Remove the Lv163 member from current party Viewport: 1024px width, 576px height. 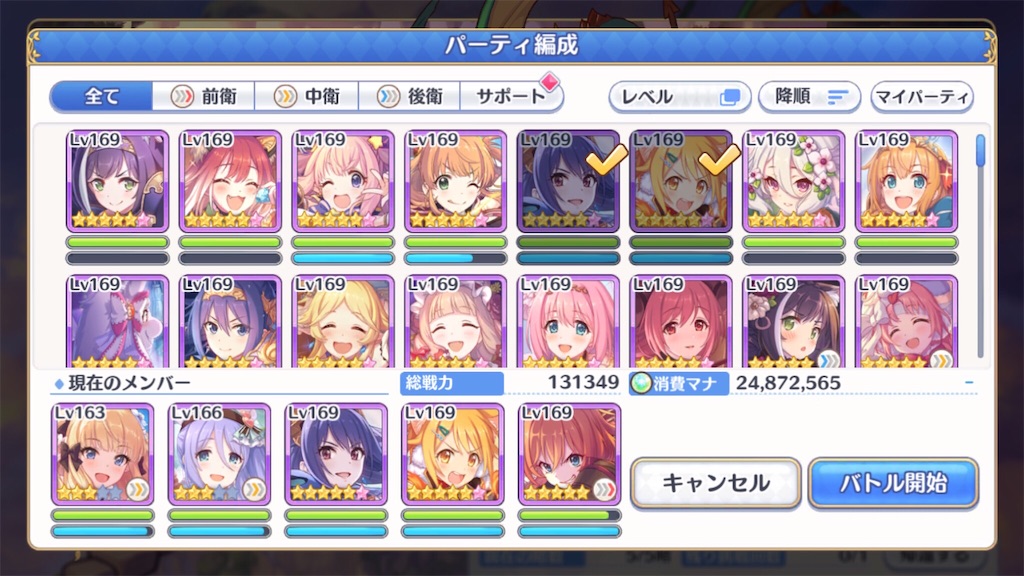[102, 453]
